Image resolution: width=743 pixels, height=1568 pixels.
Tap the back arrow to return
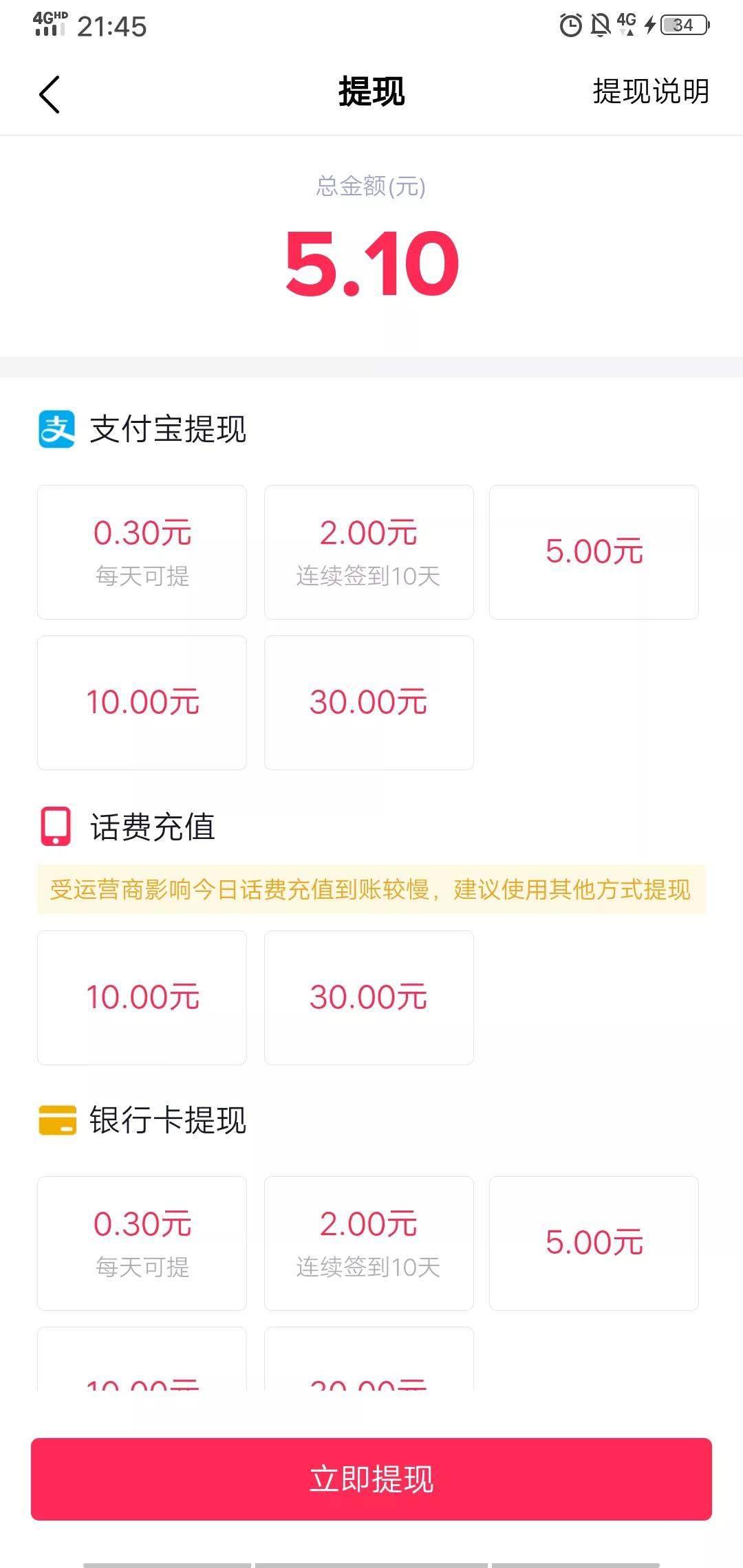(x=50, y=93)
